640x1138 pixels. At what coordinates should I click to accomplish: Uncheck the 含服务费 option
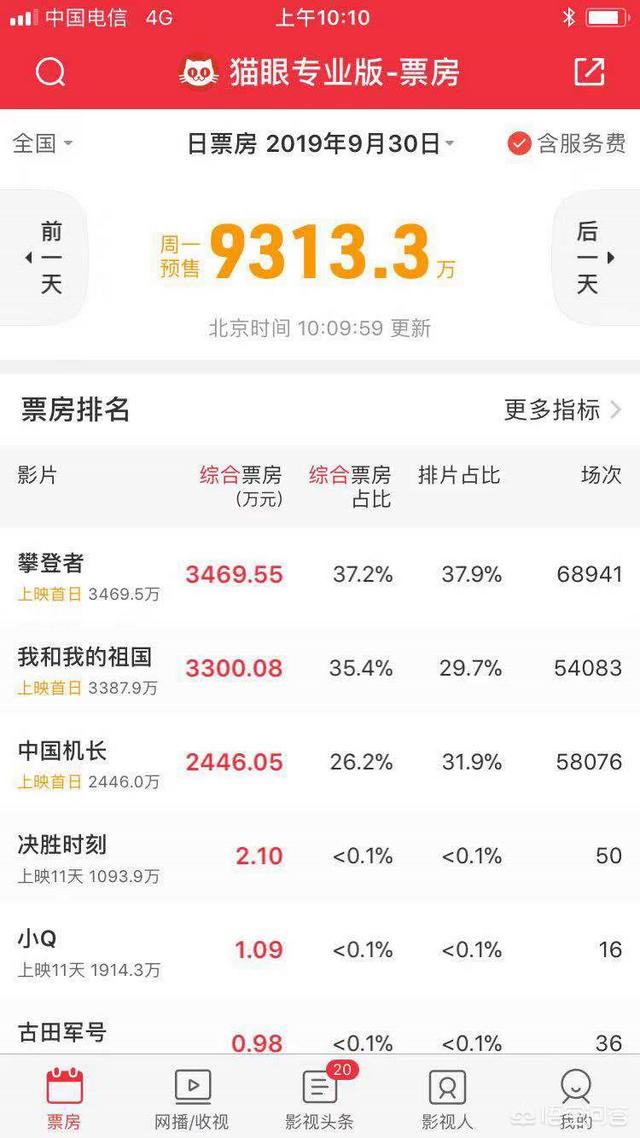tap(567, 144)
